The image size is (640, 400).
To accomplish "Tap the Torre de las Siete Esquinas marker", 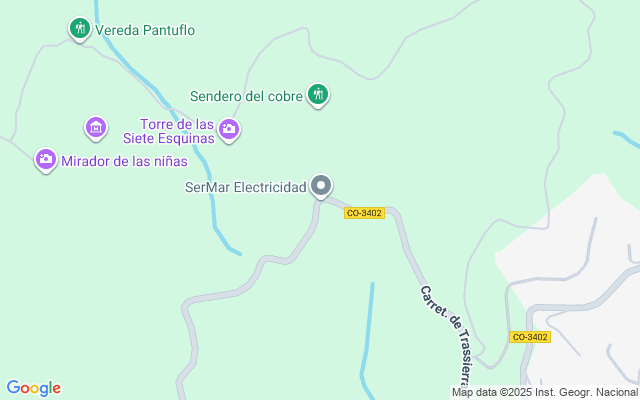I will tap(229, 129).
